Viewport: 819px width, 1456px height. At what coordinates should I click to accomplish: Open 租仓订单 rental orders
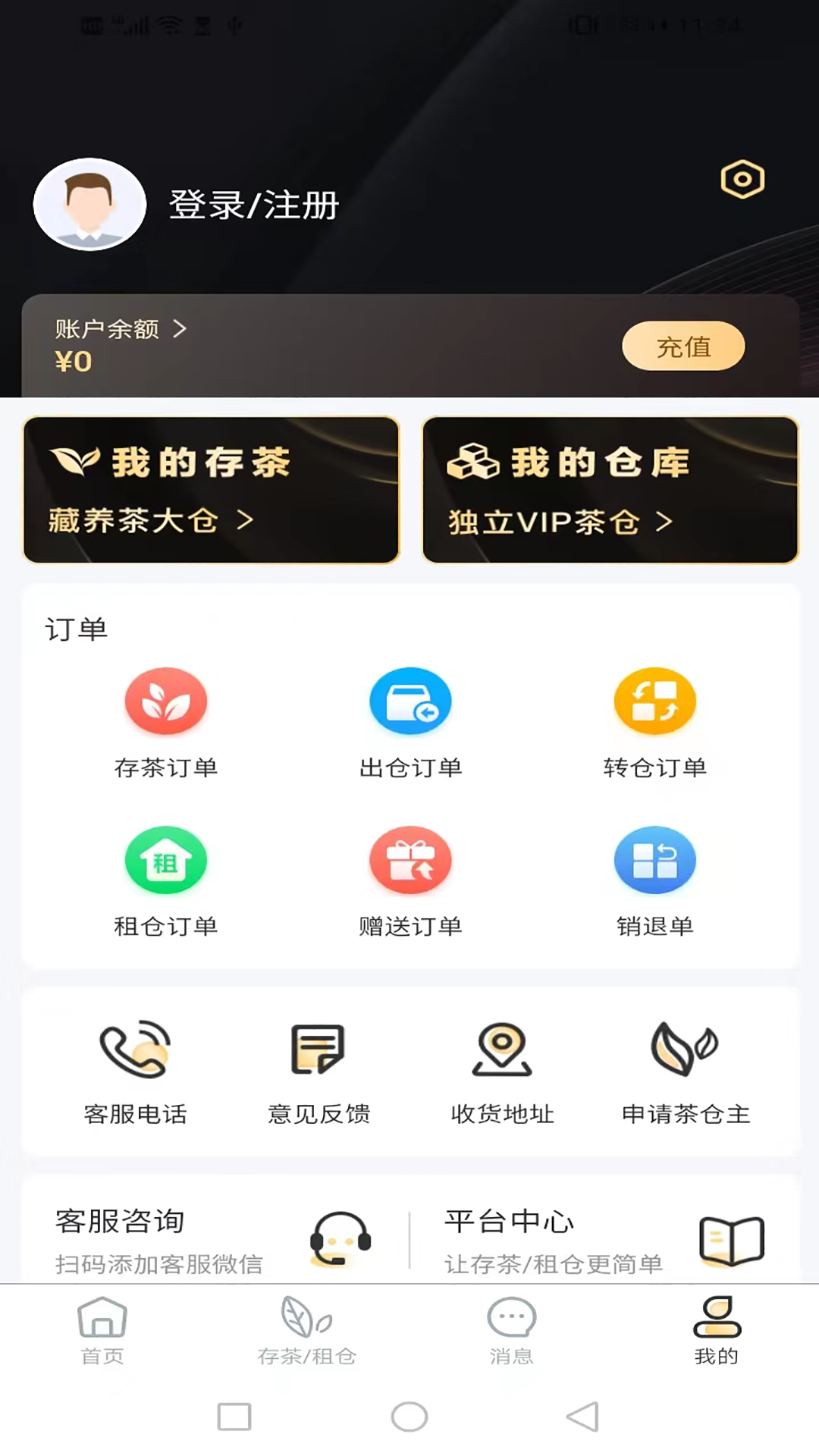[166, 880]
